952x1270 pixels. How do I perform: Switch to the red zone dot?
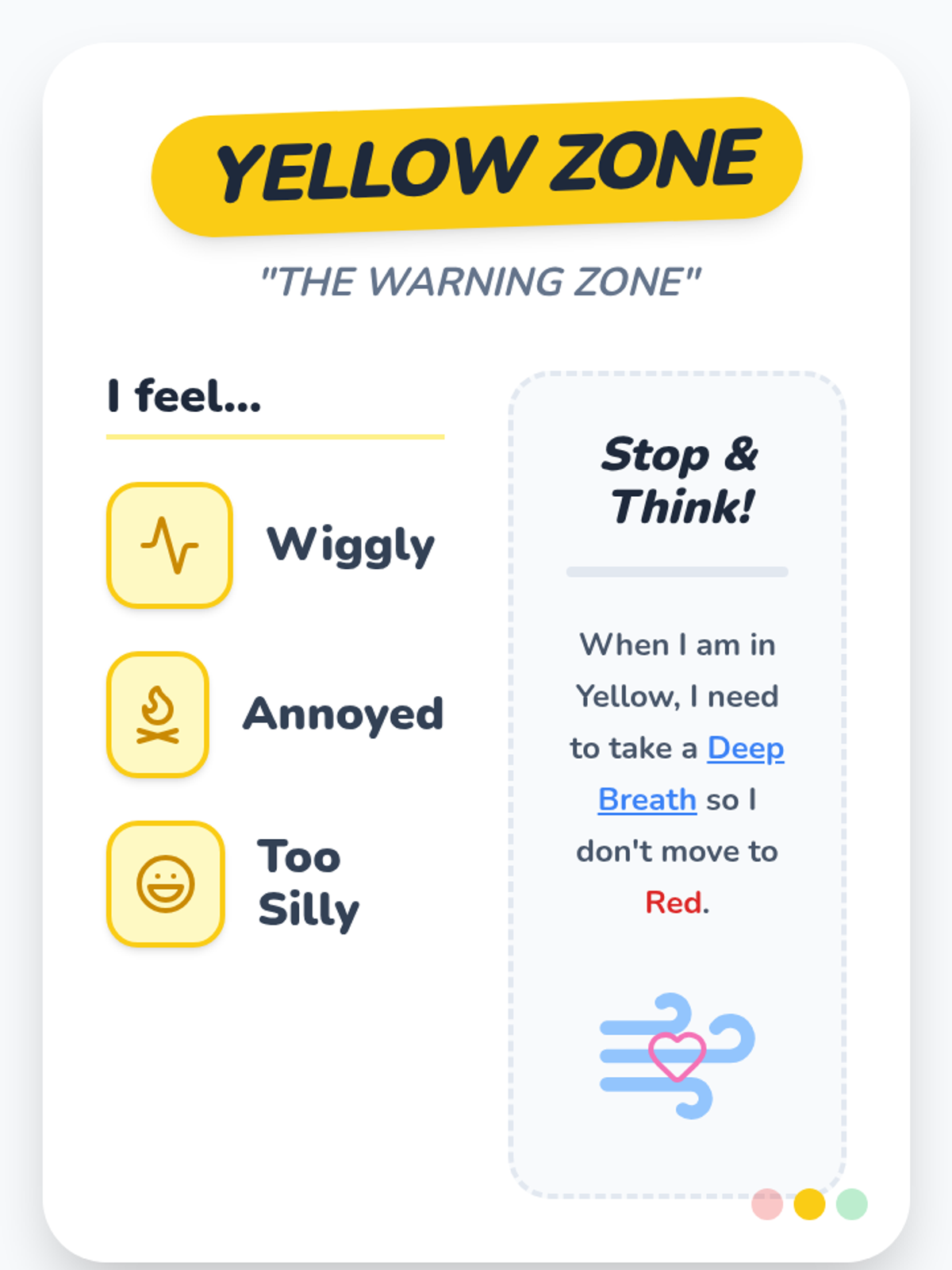tap(767, 1204)
